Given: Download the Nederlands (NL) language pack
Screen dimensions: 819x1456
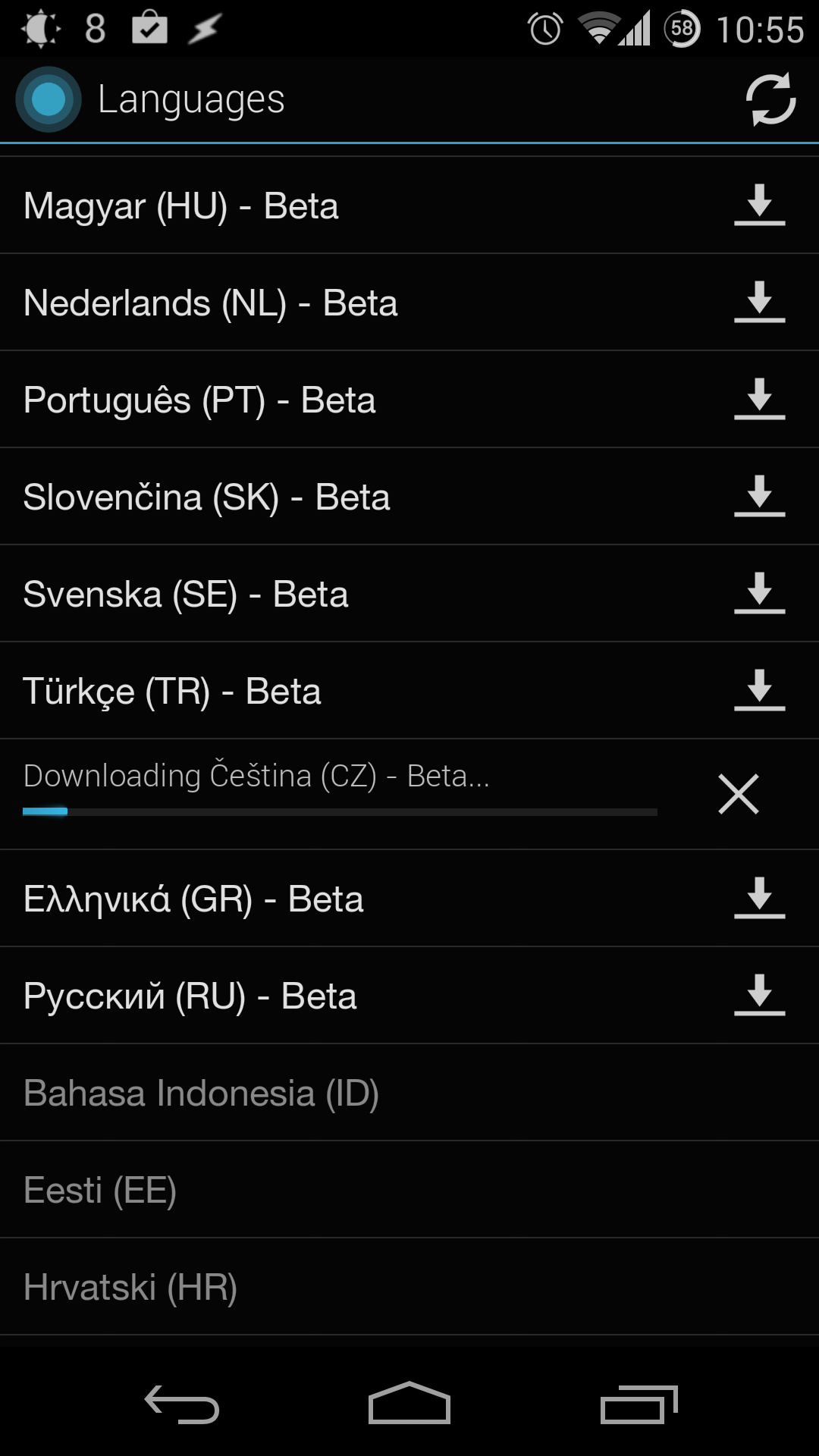Looking at the screenshot, I should pos(759,303).
